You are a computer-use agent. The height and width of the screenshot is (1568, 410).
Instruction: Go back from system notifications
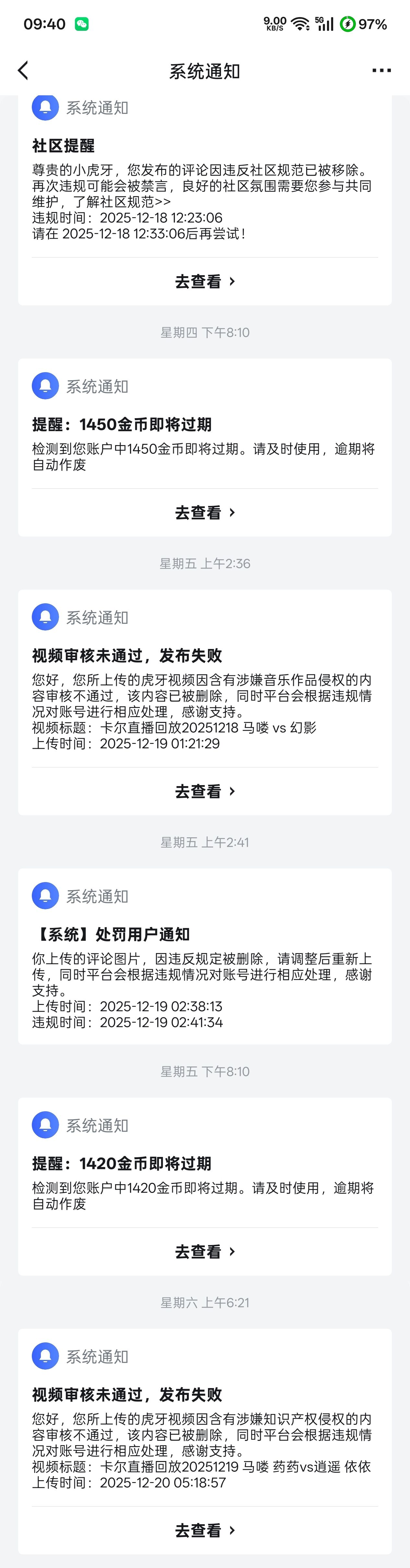23,71
